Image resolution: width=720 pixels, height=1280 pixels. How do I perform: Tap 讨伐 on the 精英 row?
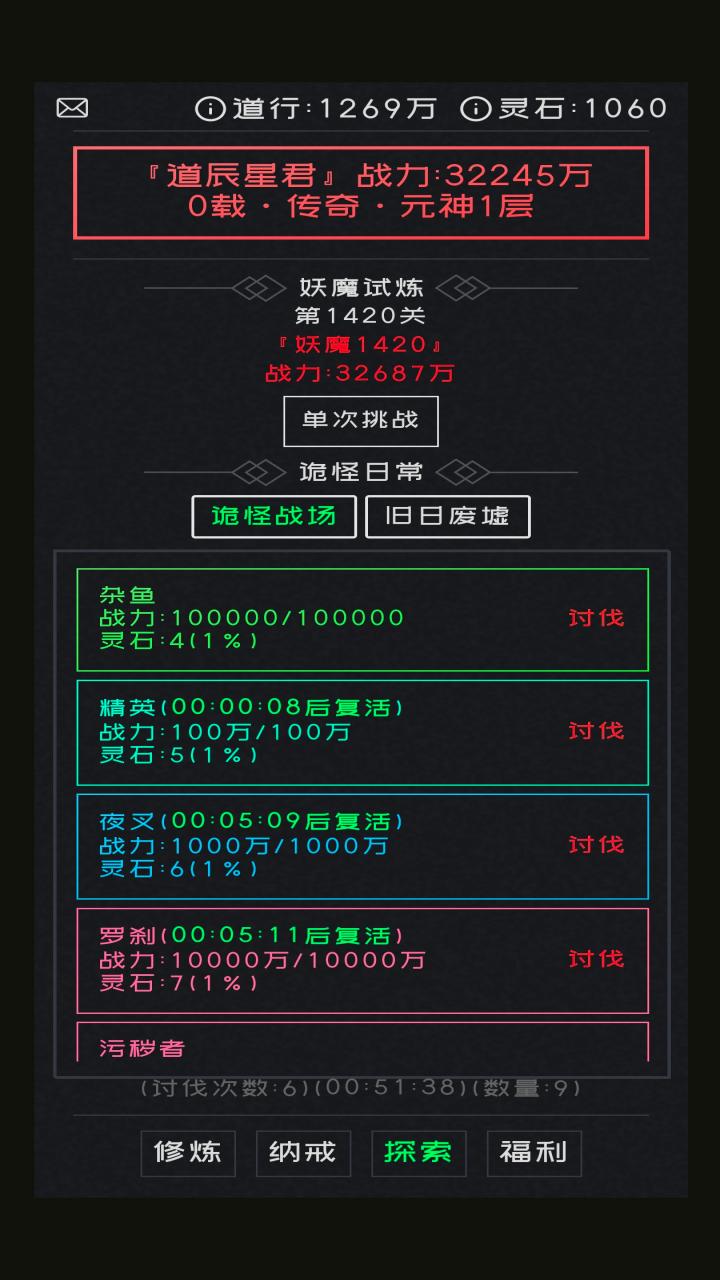pyautogui.click(x=596, y=731)
